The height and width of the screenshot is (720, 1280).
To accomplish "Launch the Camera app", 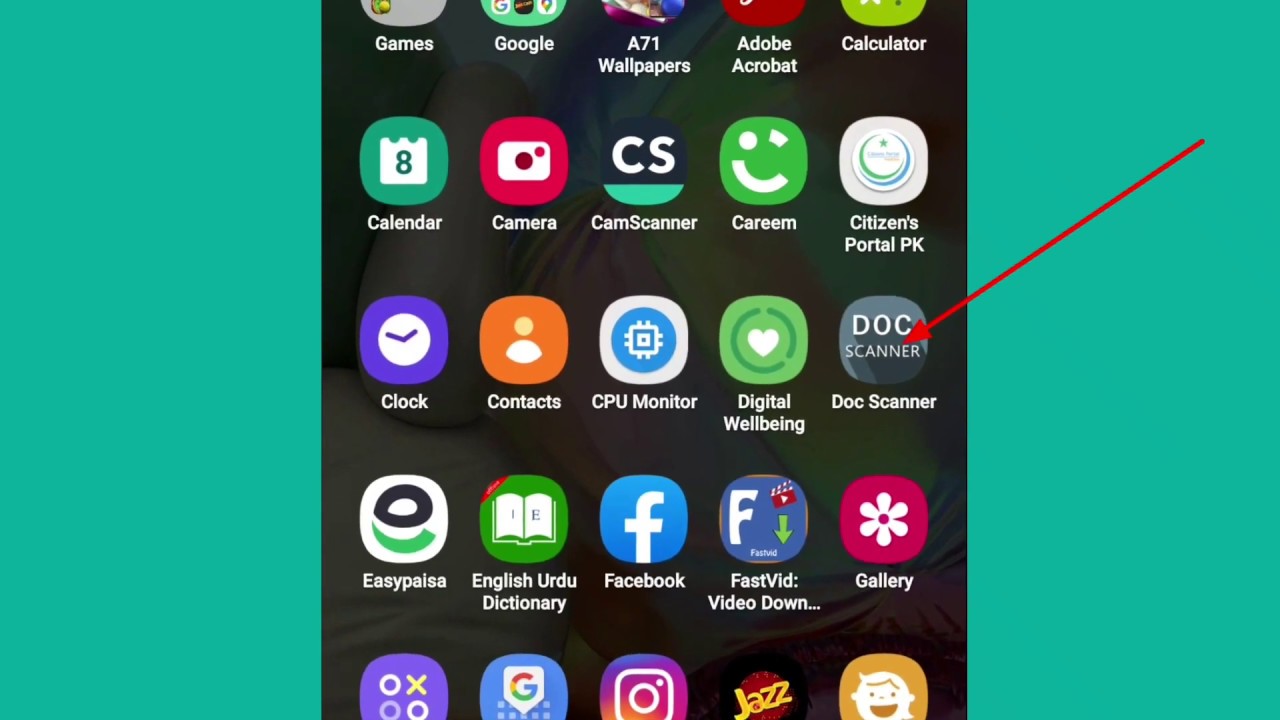I will pos(524,162).
